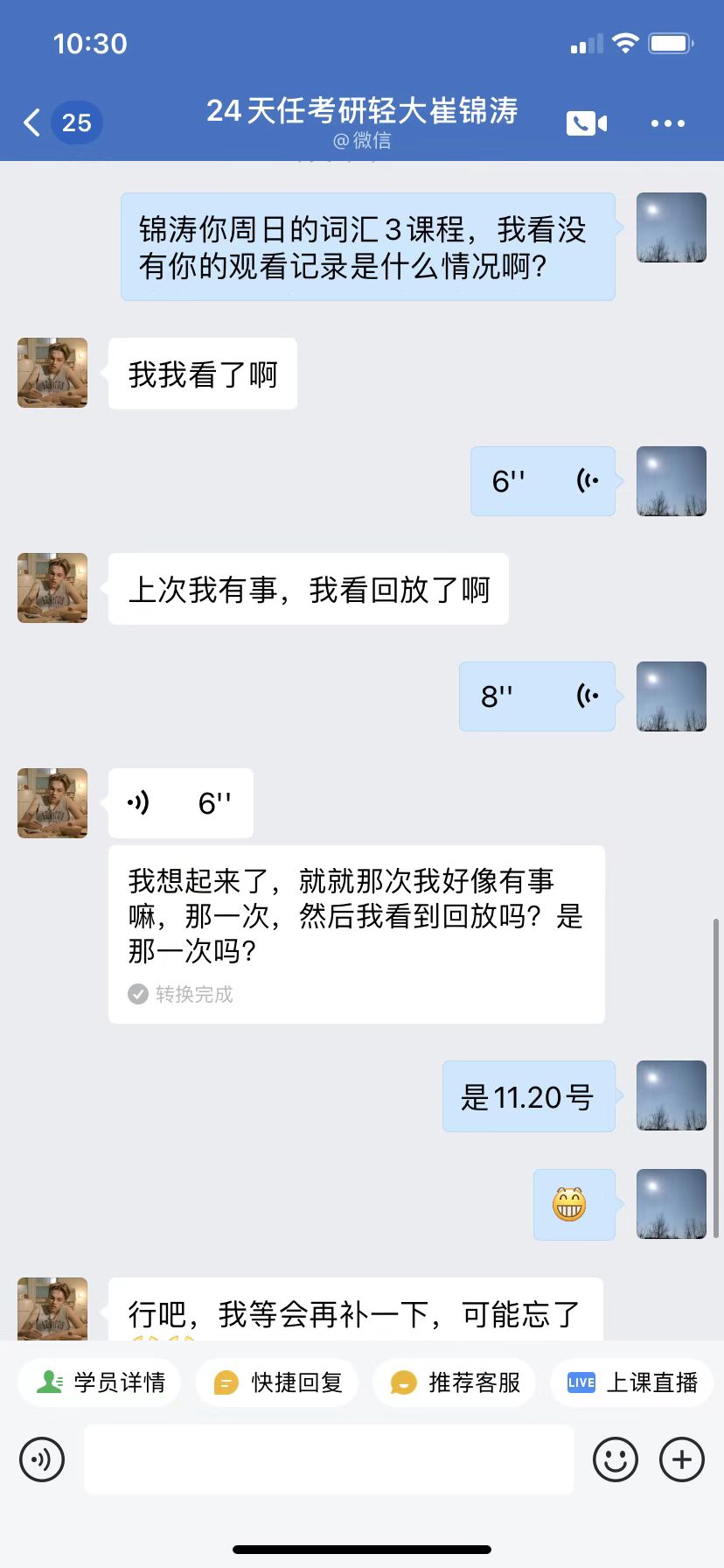Open the plus attachments menu
The width and height of the screenshot is (724, 1568).
point(682,1459)
